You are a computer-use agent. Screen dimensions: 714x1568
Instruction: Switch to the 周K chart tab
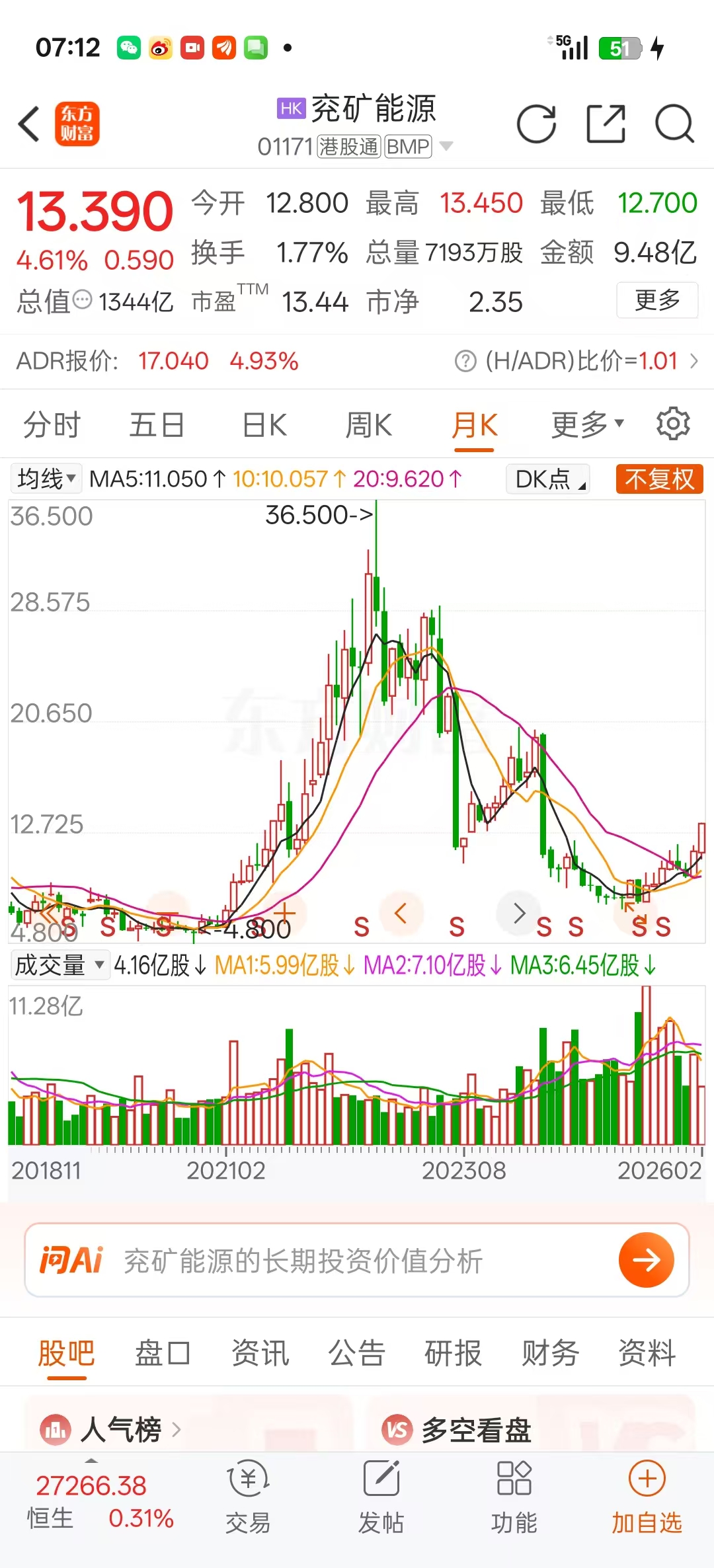(x=369, y=424)
